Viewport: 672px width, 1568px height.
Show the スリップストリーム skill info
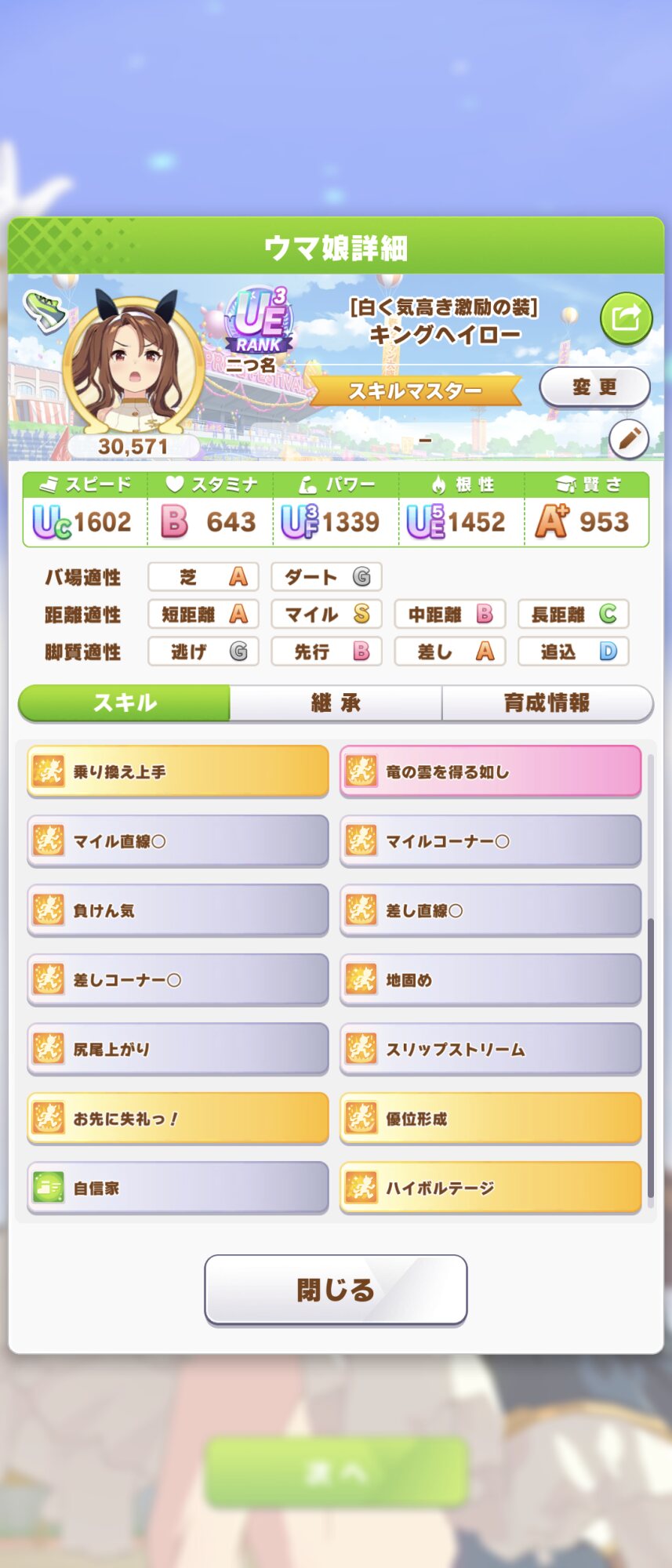click(490, 1049)
